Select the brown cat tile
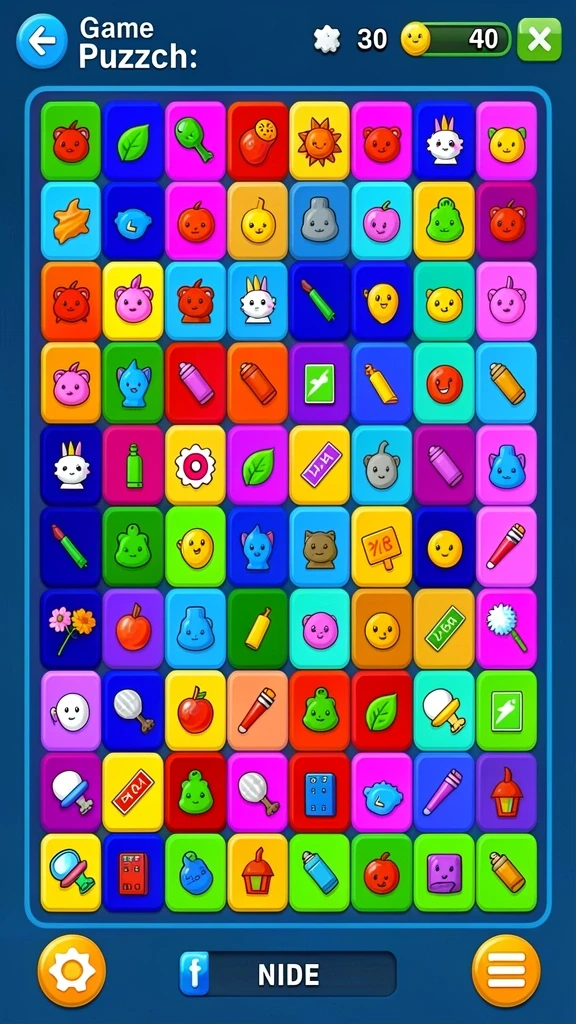This screenshot has width=576, height=1024. pyautogui.click(x=319, y=548)
